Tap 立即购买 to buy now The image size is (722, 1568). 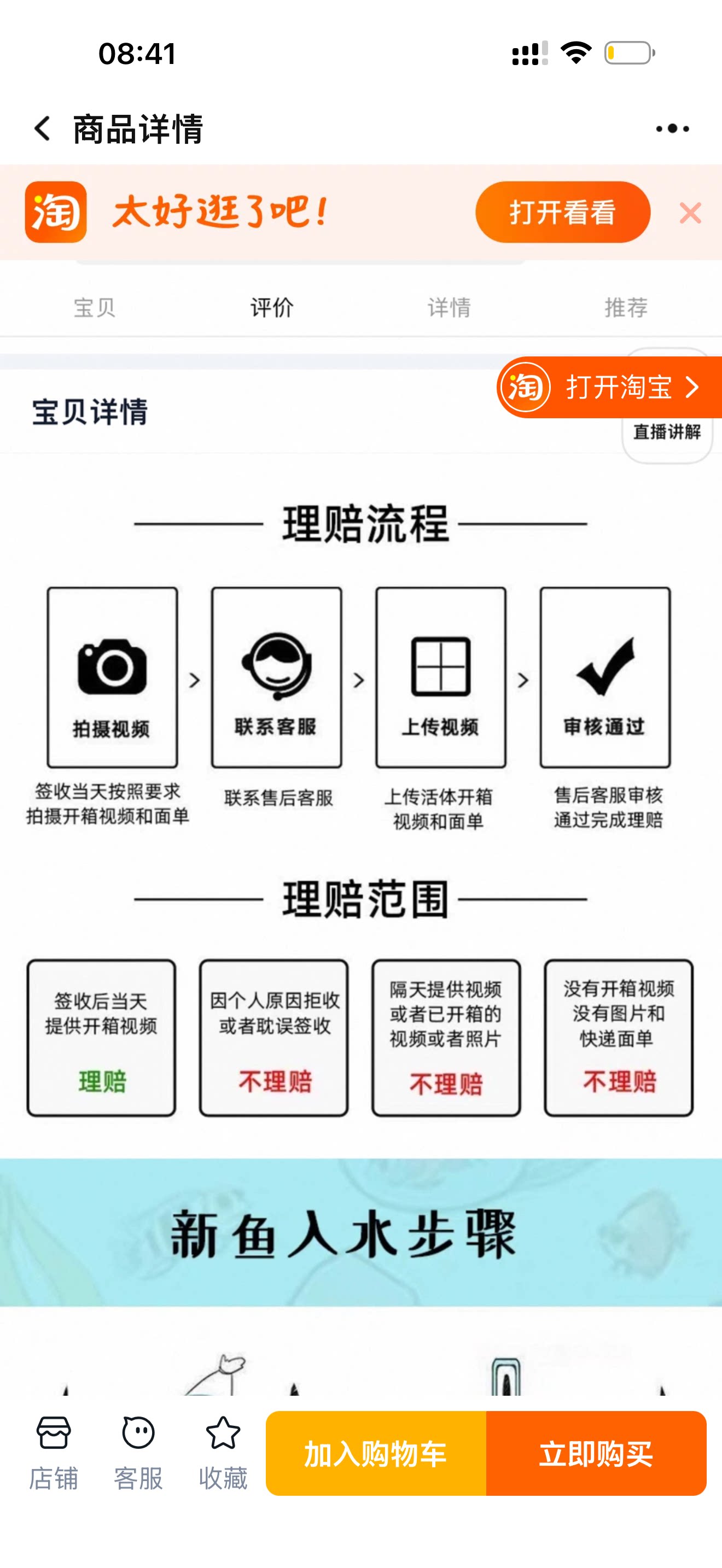click(596, 1454)
